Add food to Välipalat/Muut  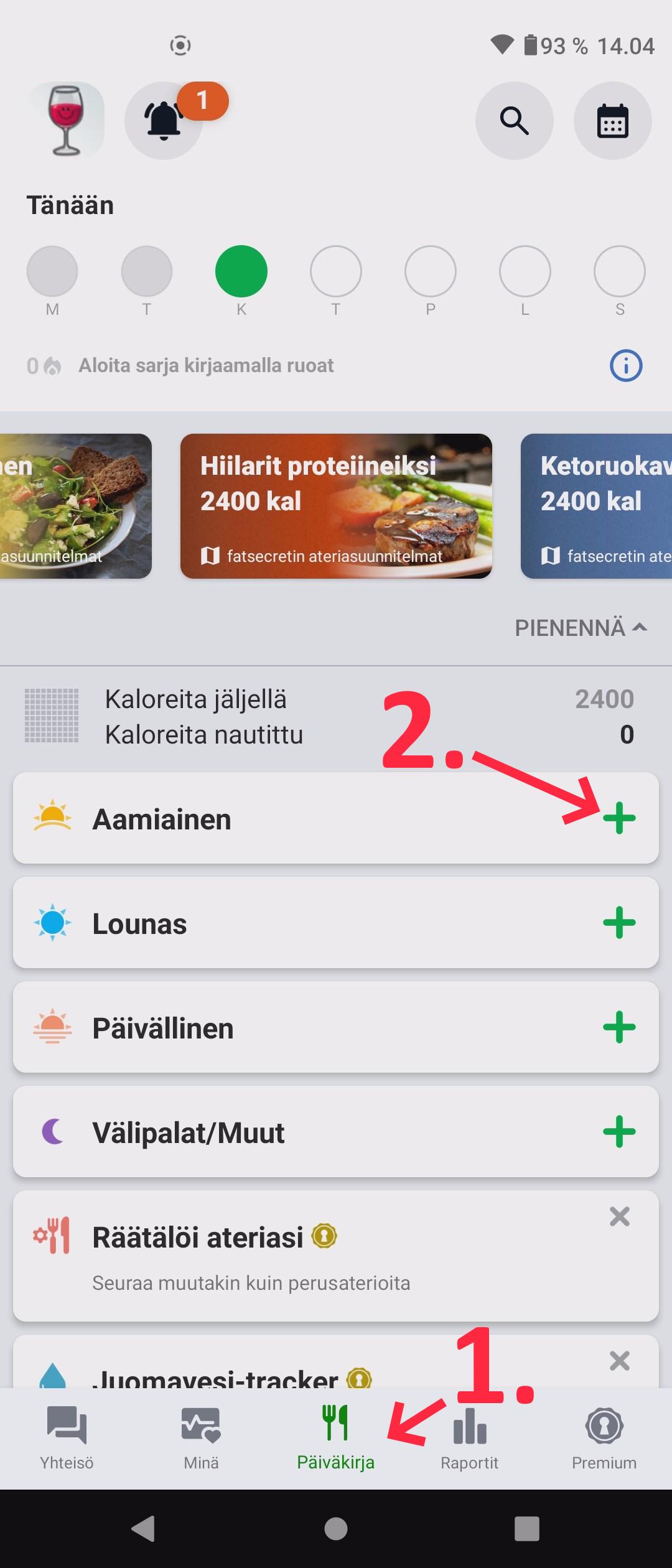(x=619, y=1132)
